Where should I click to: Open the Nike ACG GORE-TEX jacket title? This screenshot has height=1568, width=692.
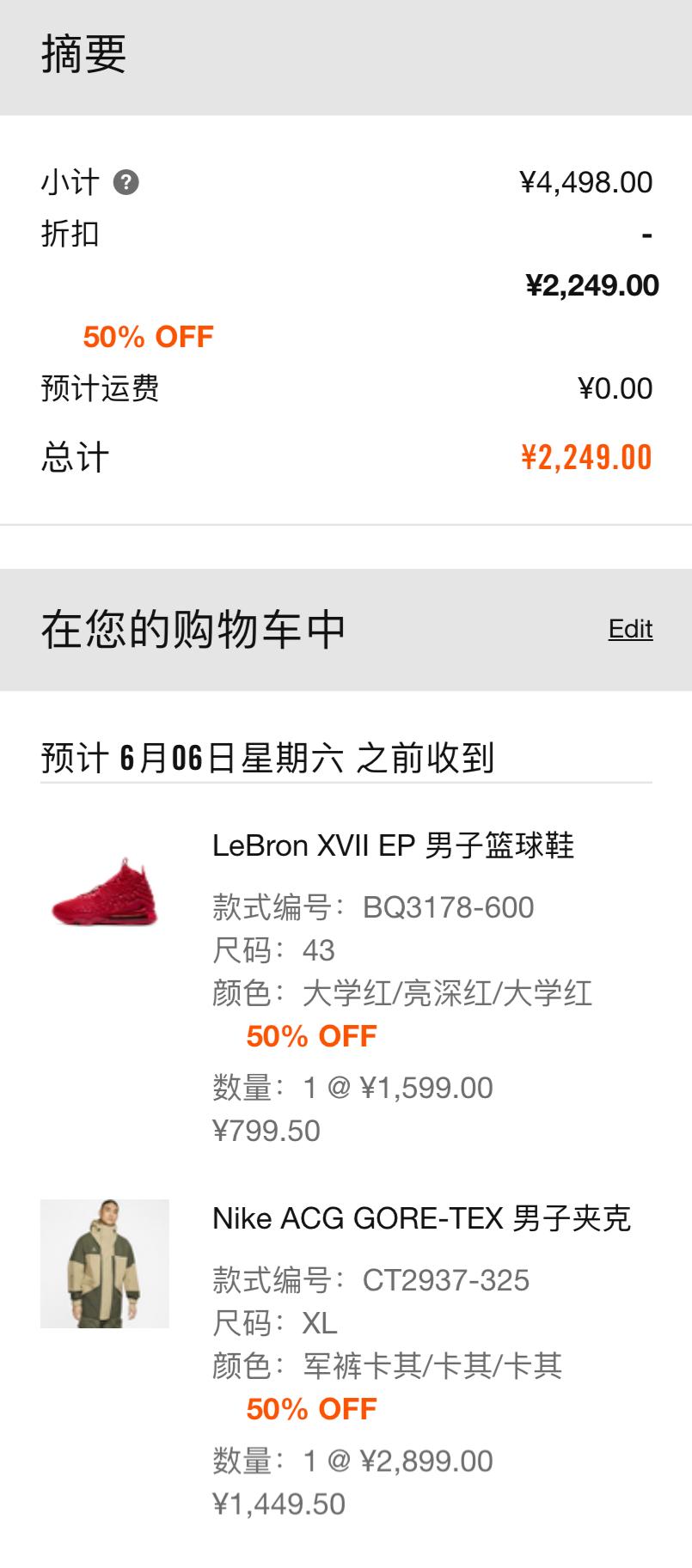point(421,1218)
